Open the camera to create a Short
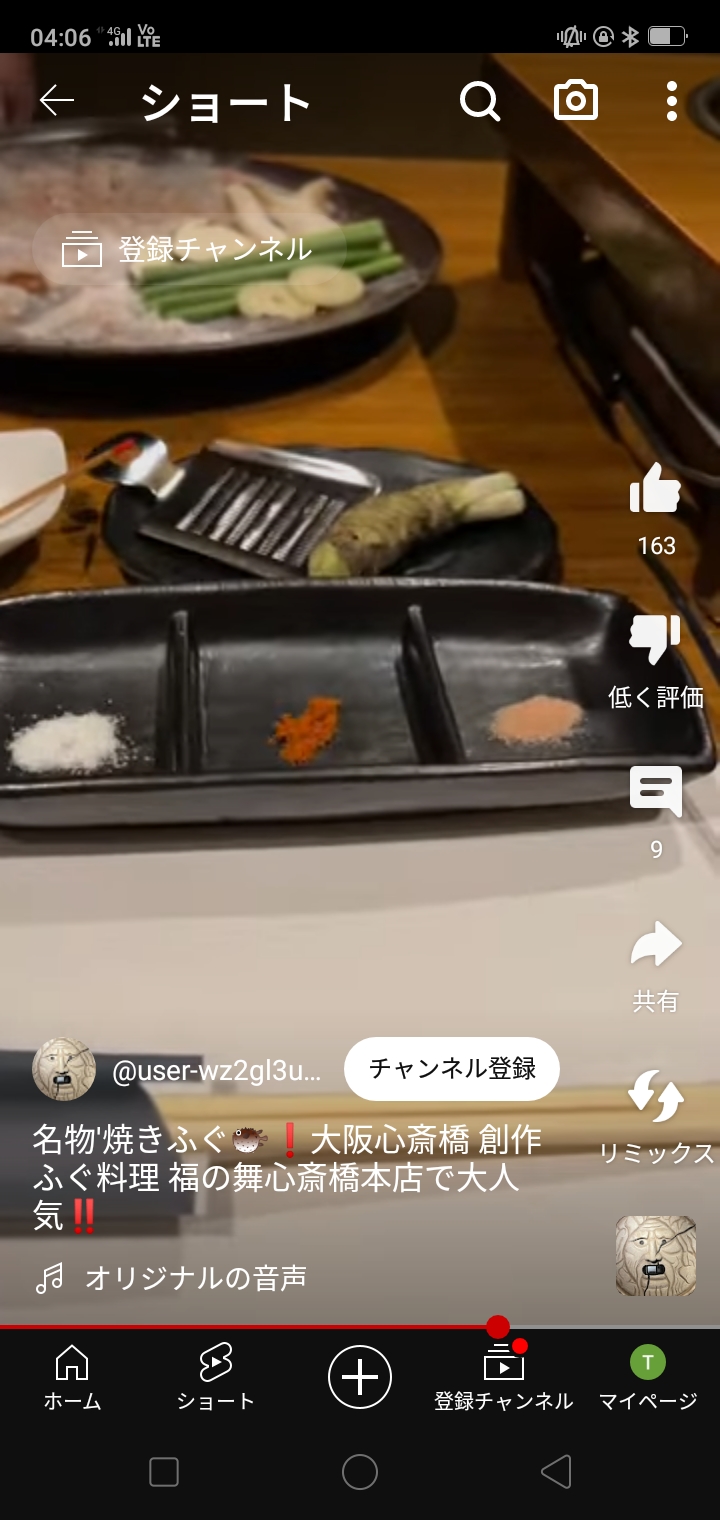Screen dimensions: 720x1520 point(576,101)
